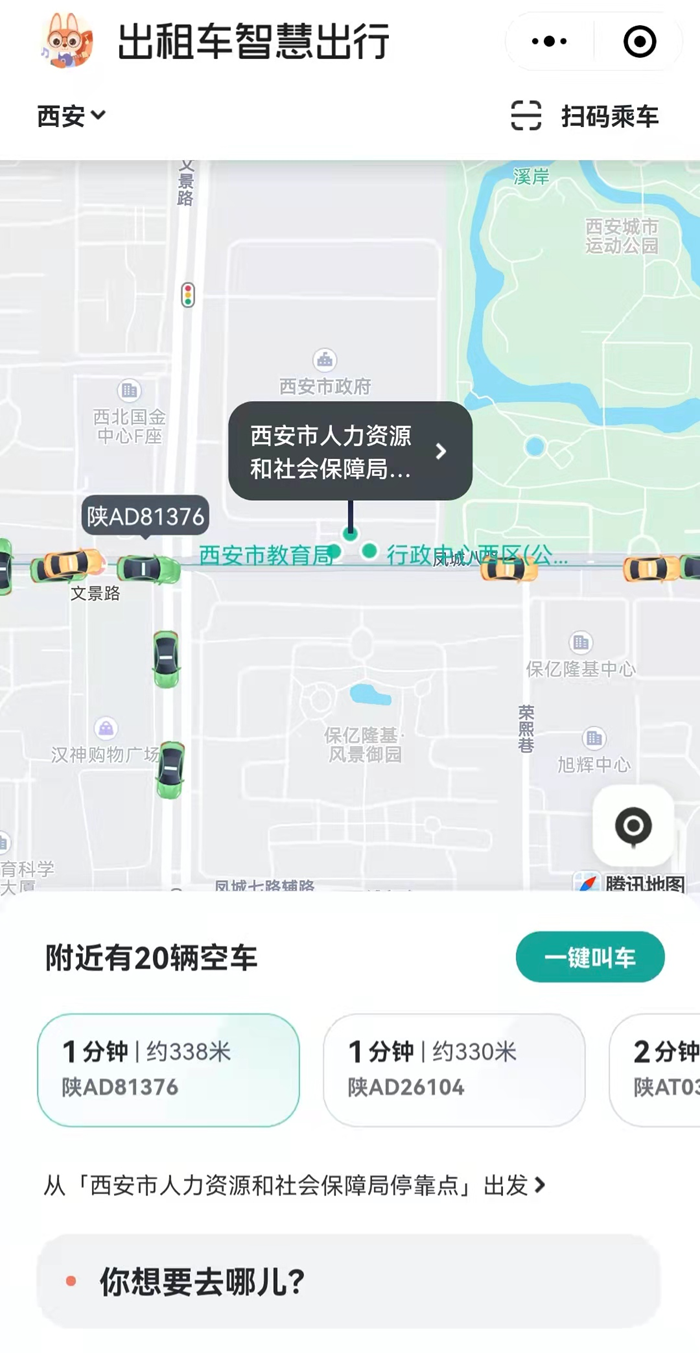The width and height of the screenshot is (700, 1353).
Task: Tap 扫码乘车 to scan a ride code
Action: [585, 116]
